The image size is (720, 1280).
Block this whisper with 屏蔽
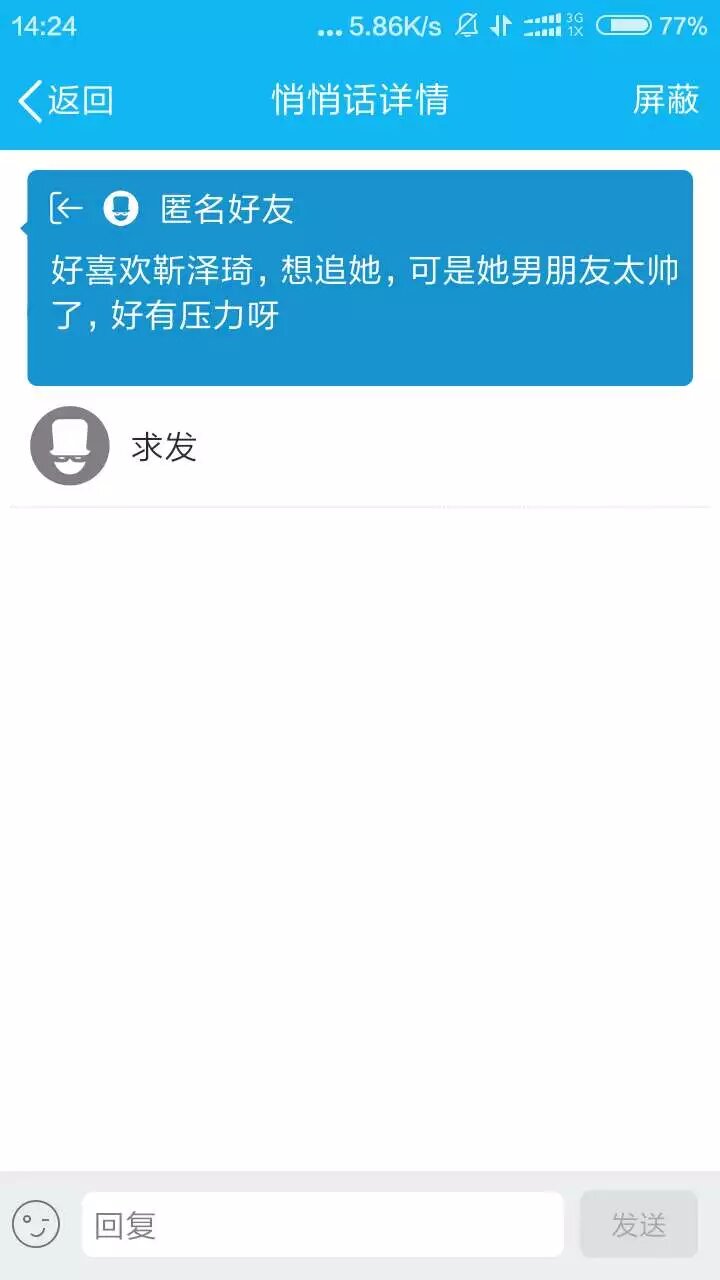pos(665,100)
